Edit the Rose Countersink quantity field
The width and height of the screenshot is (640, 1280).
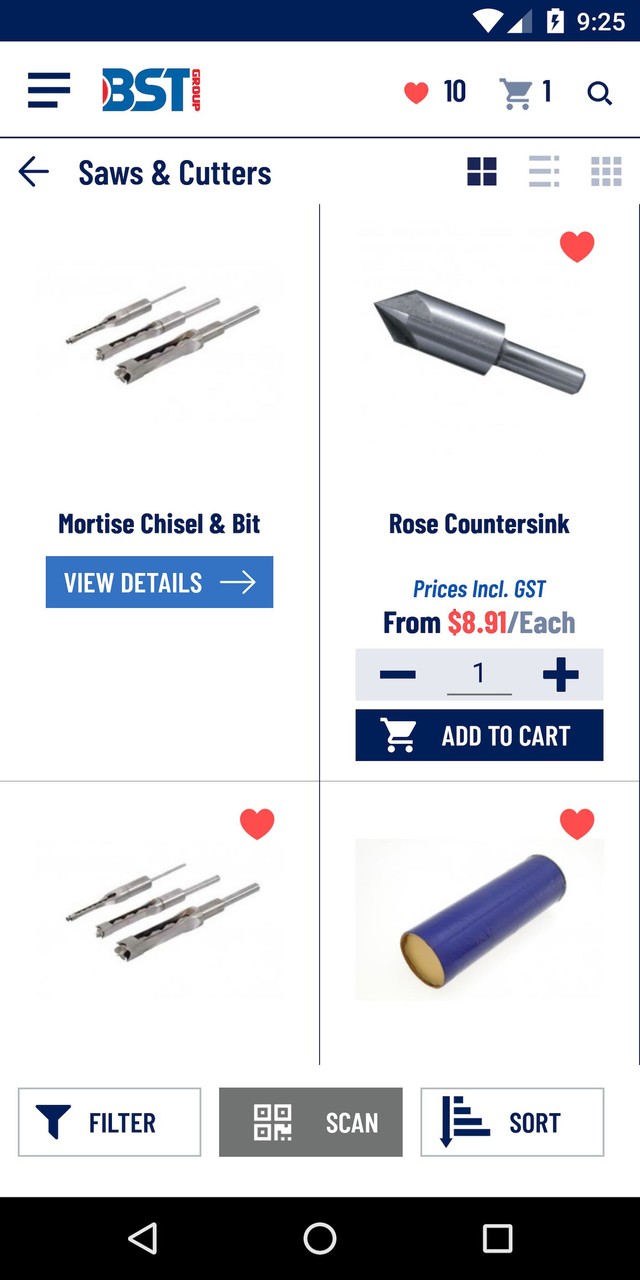pyautogui.click(x=479, y=675)
